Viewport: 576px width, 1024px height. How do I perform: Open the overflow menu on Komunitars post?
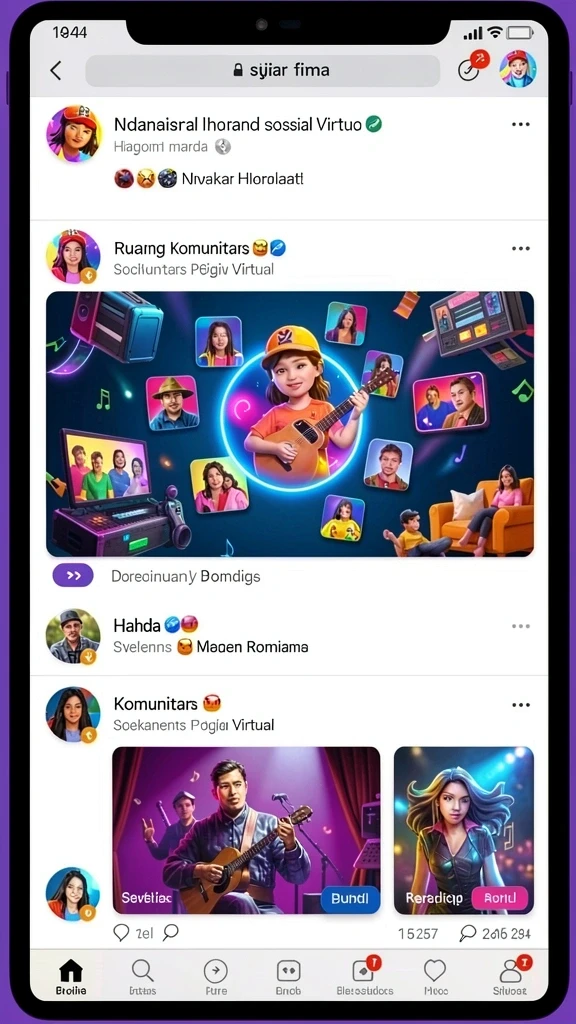point(520,705)
